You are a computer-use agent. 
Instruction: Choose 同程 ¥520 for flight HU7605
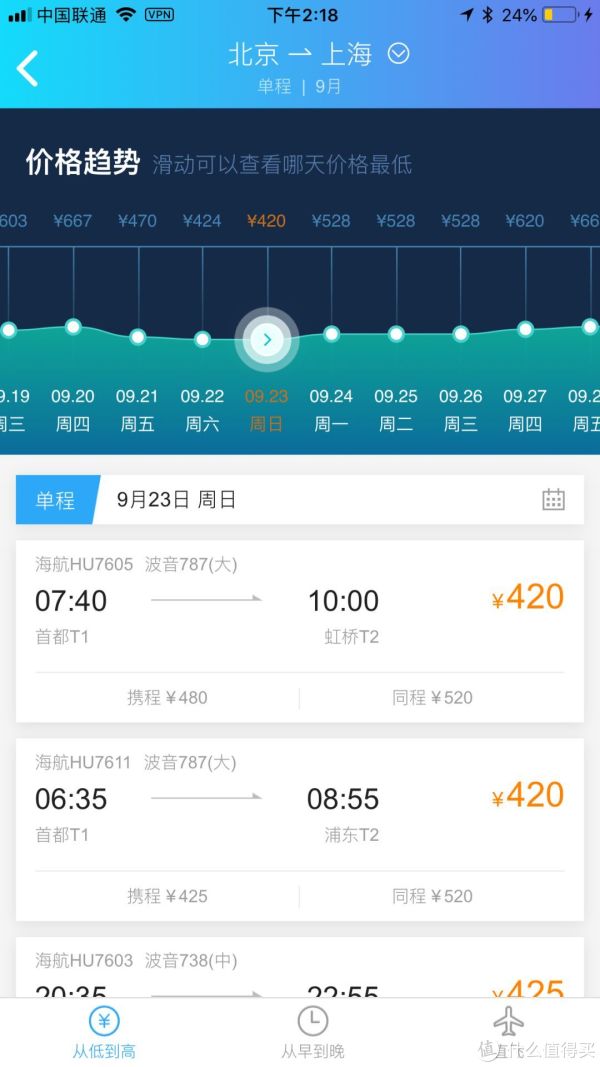tap(432, 697)
